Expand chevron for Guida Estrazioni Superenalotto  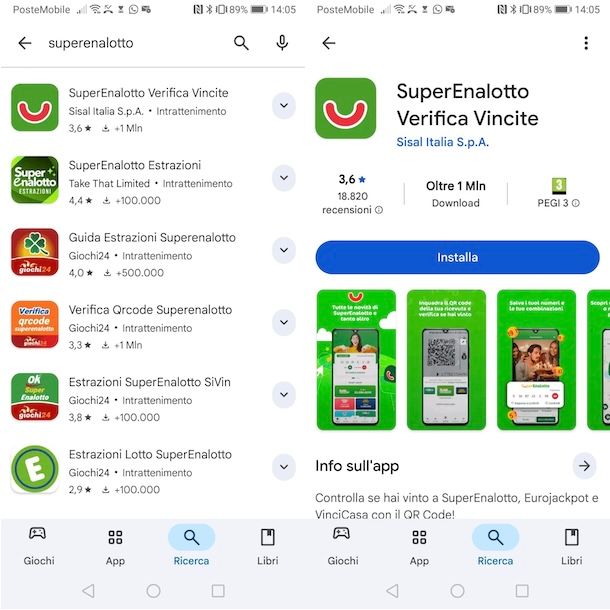[284, 250]
